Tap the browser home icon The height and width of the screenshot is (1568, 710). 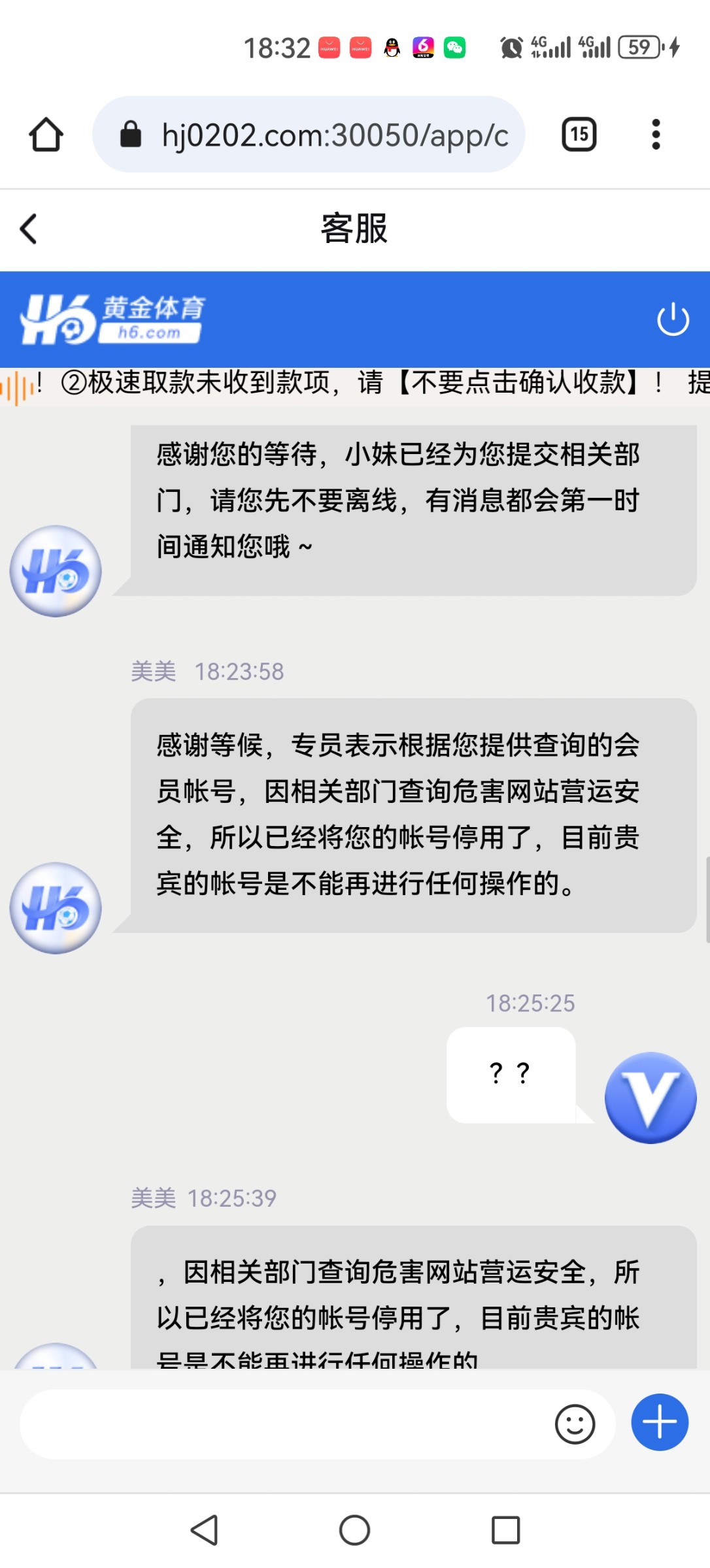pos(44,135)
